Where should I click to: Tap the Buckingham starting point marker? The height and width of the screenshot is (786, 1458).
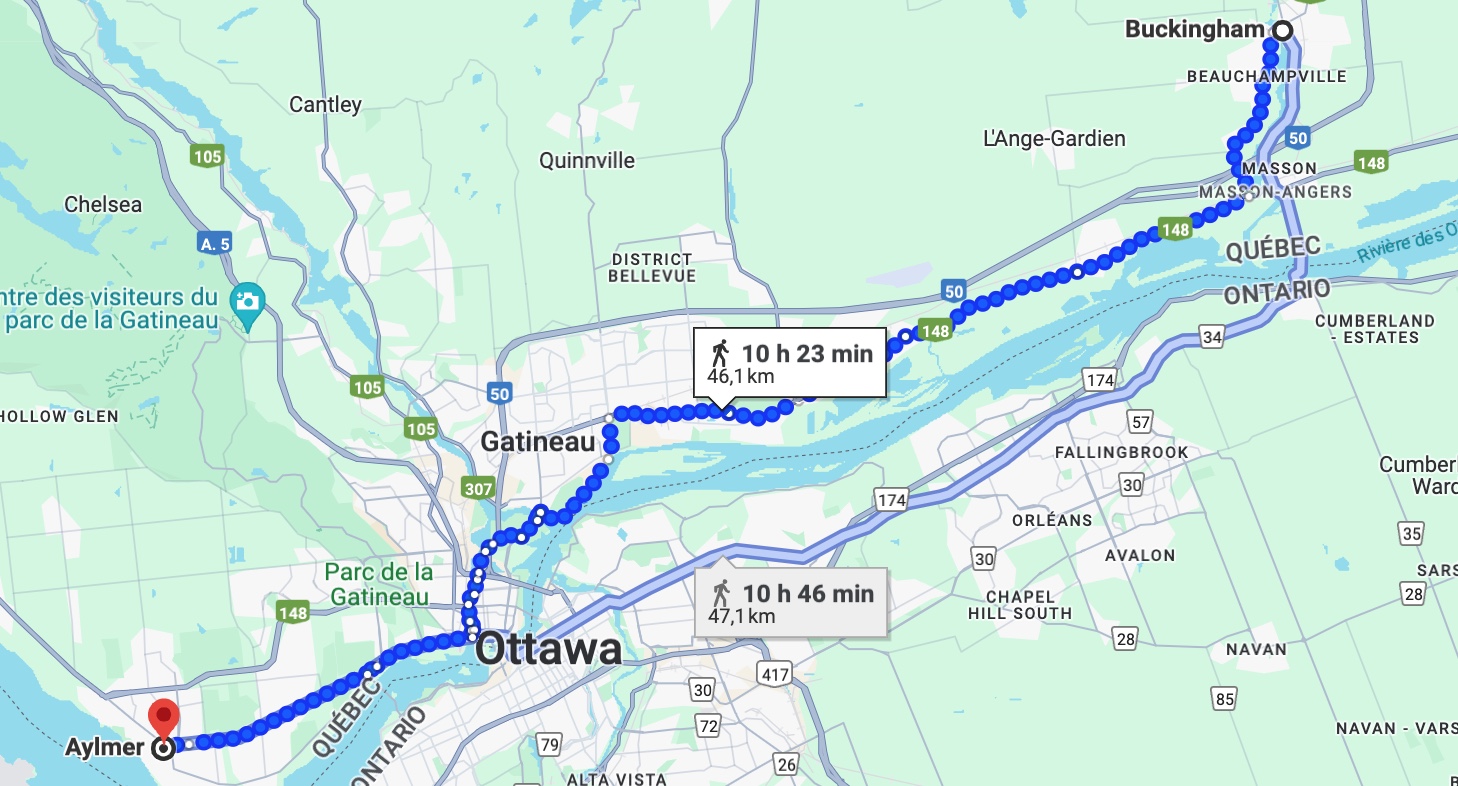tap(1282, 31)
